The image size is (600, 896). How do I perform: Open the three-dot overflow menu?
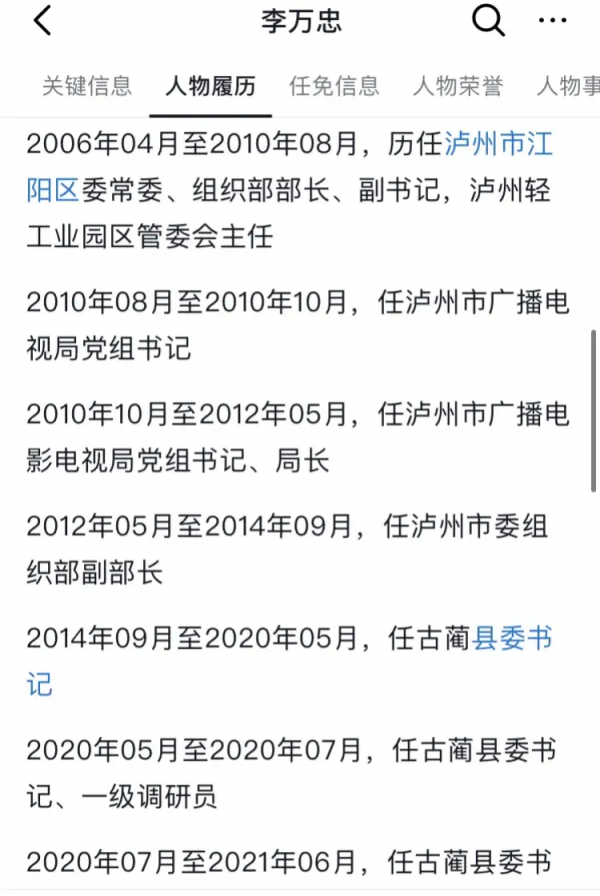[x=552, y=21]
